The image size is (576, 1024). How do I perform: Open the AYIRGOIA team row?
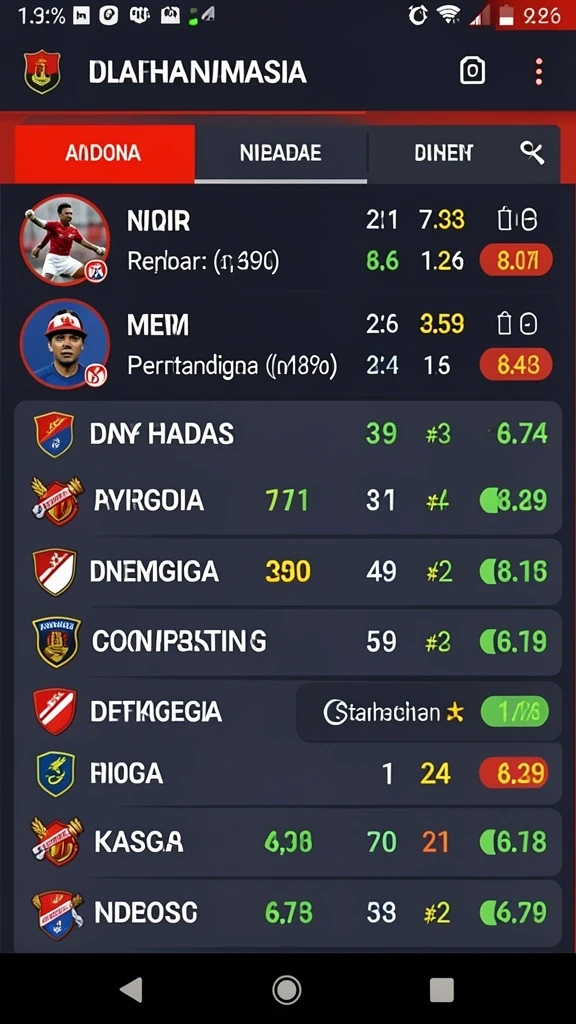tap(288, 501)
